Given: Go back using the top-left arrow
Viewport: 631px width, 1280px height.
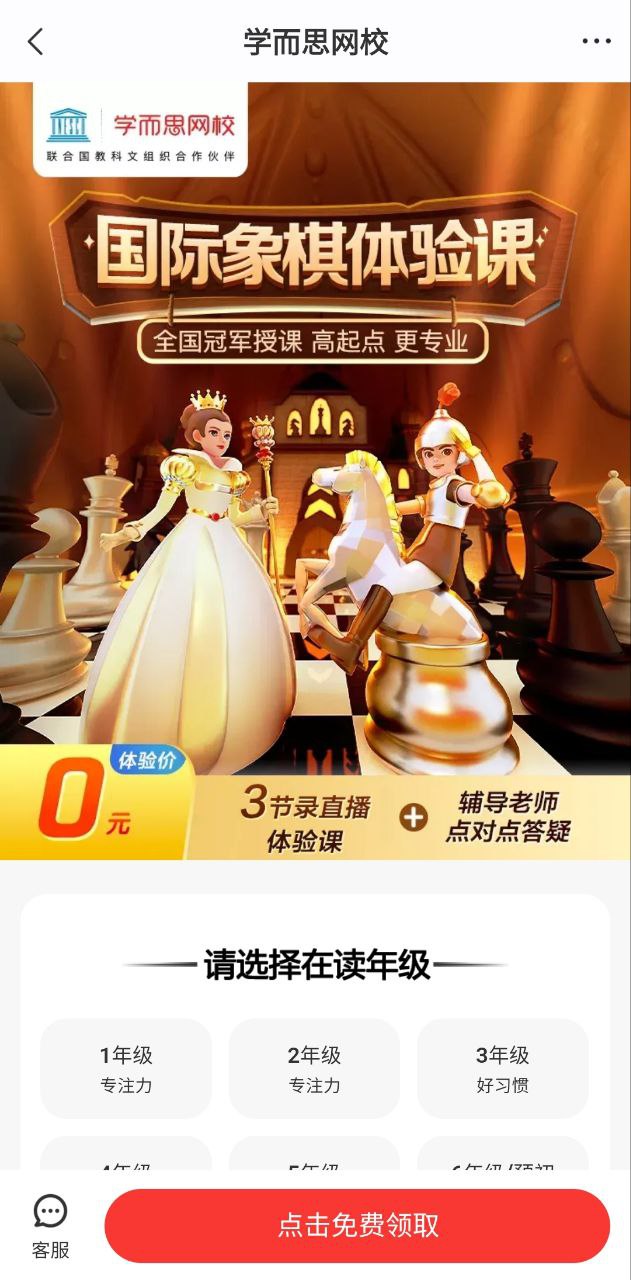Looking at the screenshot, I should click(36, 42).
